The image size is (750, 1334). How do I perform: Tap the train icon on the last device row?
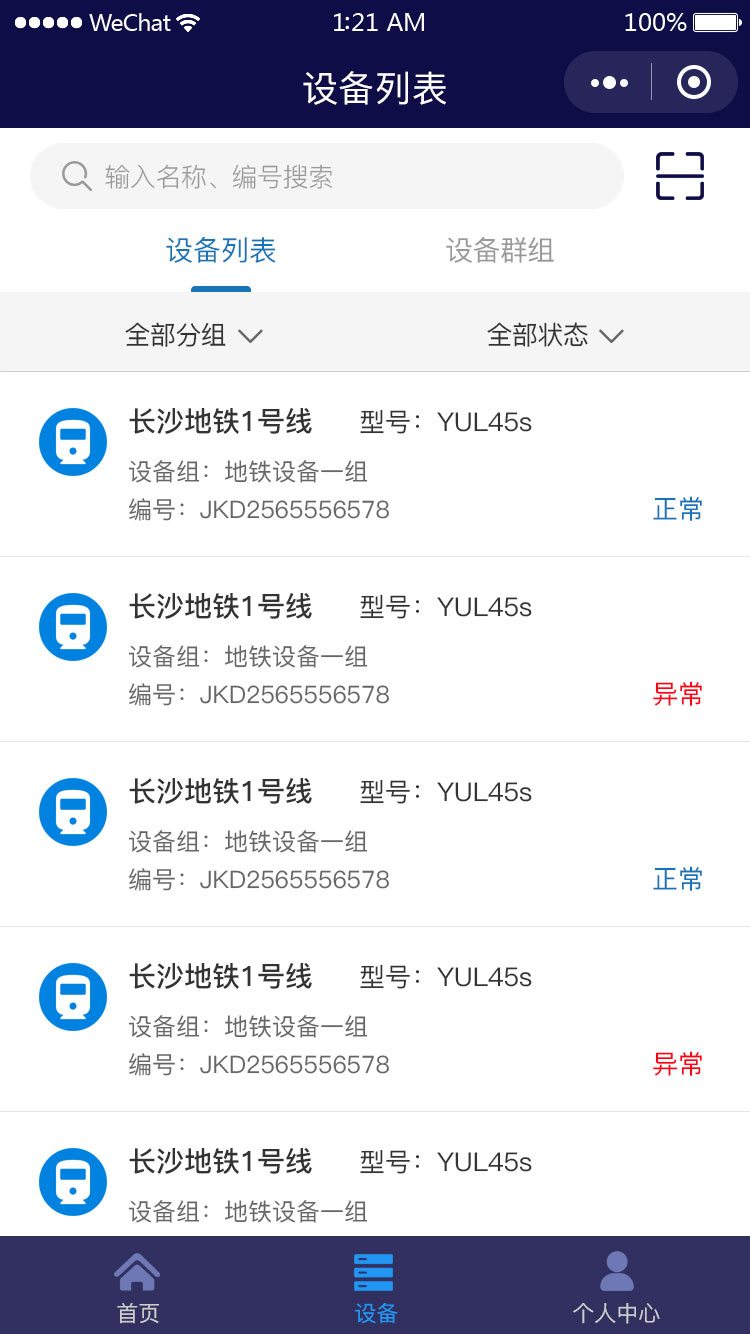[72, 1181]
